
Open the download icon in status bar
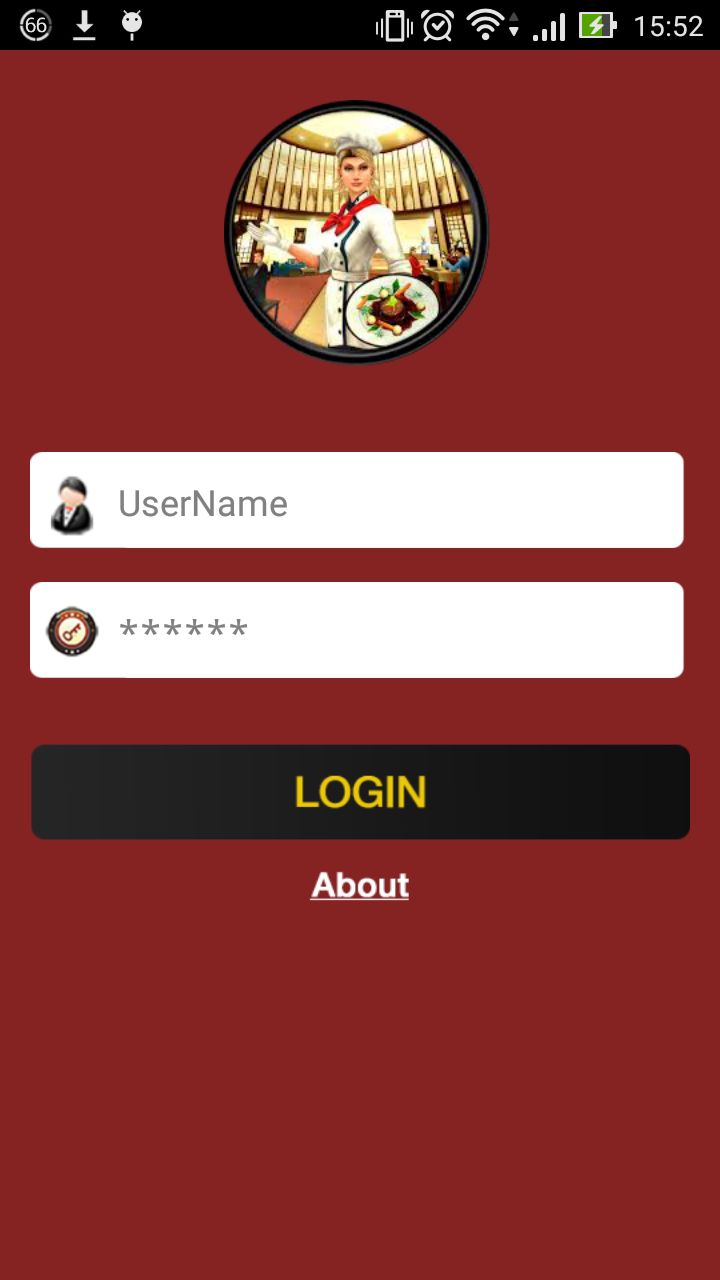pos(85,23)
